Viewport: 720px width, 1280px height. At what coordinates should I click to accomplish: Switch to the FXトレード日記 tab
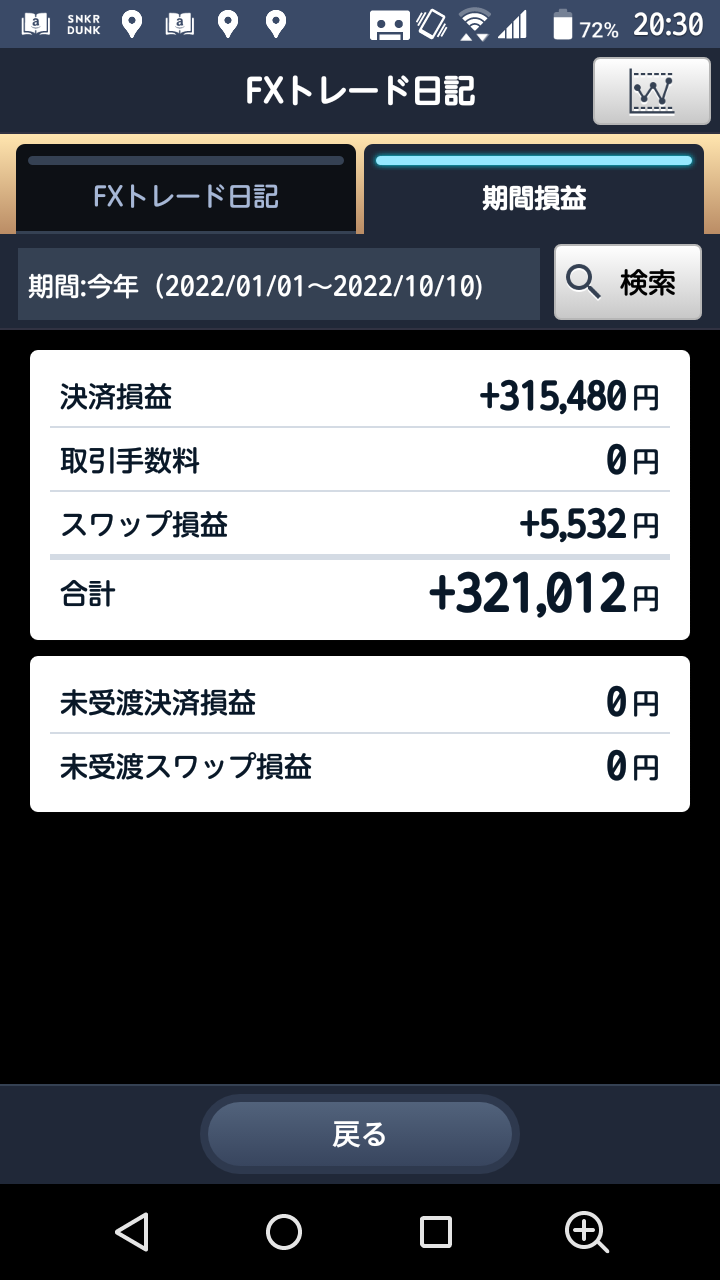coord(186,190)
